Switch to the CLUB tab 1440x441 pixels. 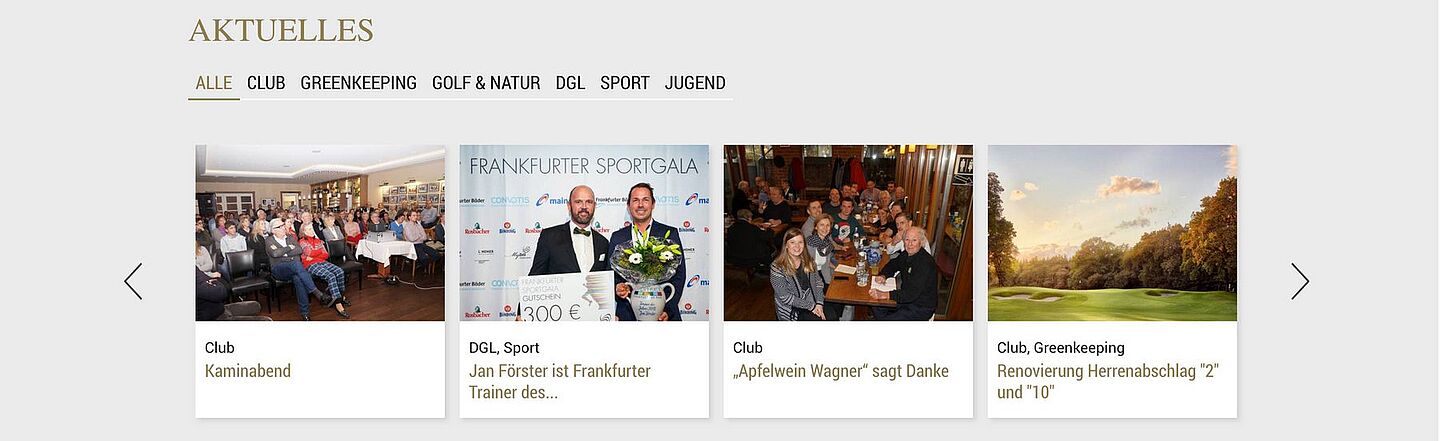click(266, 83)
